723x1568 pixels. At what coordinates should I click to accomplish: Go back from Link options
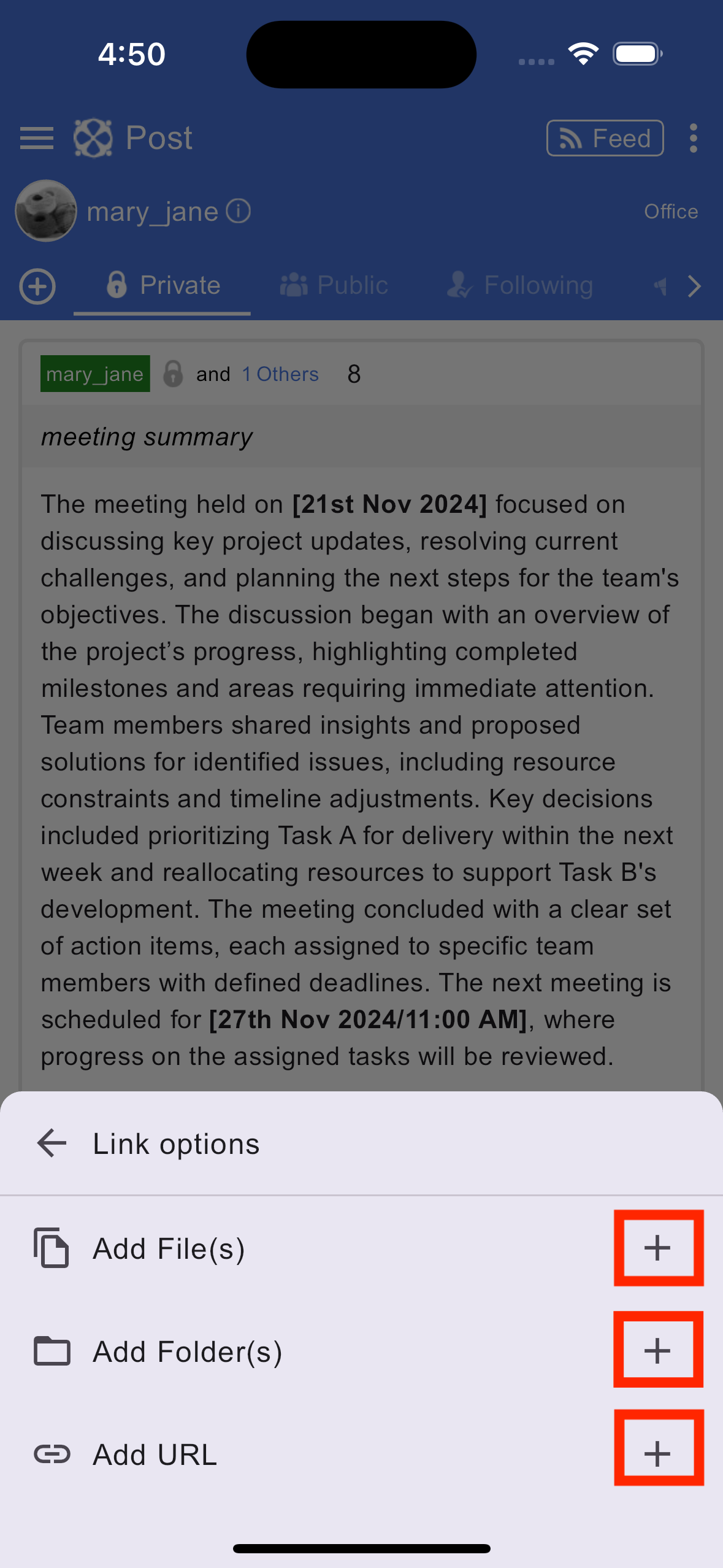coord(52,1143)
